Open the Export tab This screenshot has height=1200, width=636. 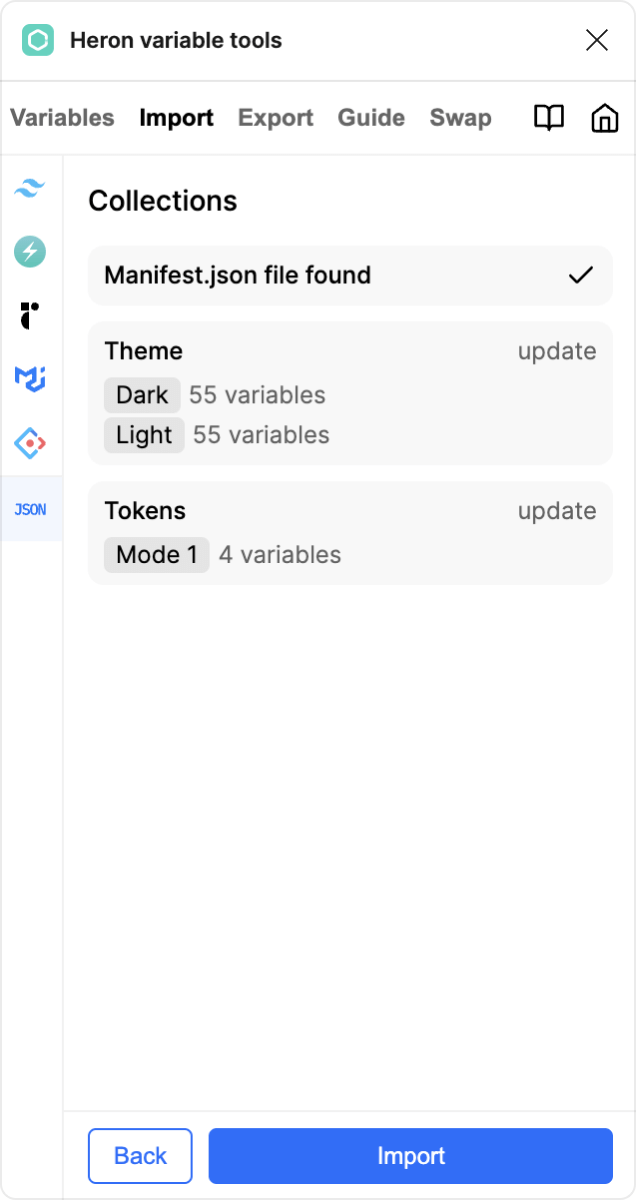(275, 118)
